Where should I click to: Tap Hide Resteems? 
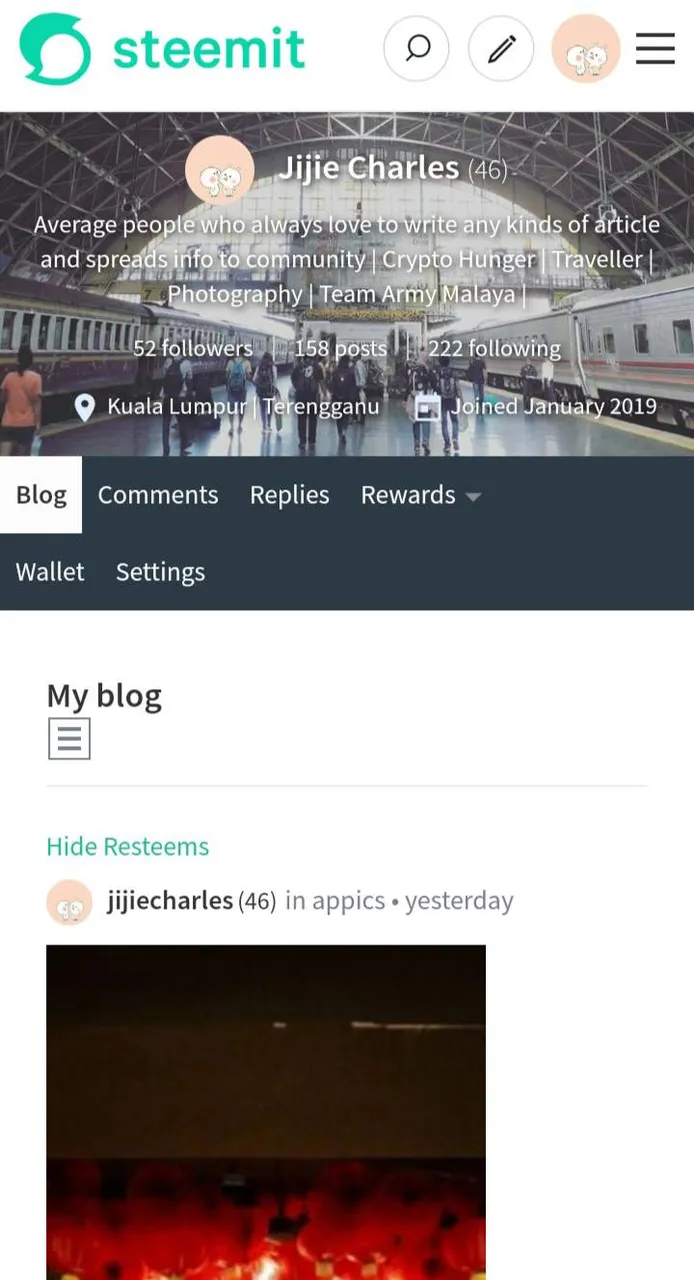coord(128,846)
